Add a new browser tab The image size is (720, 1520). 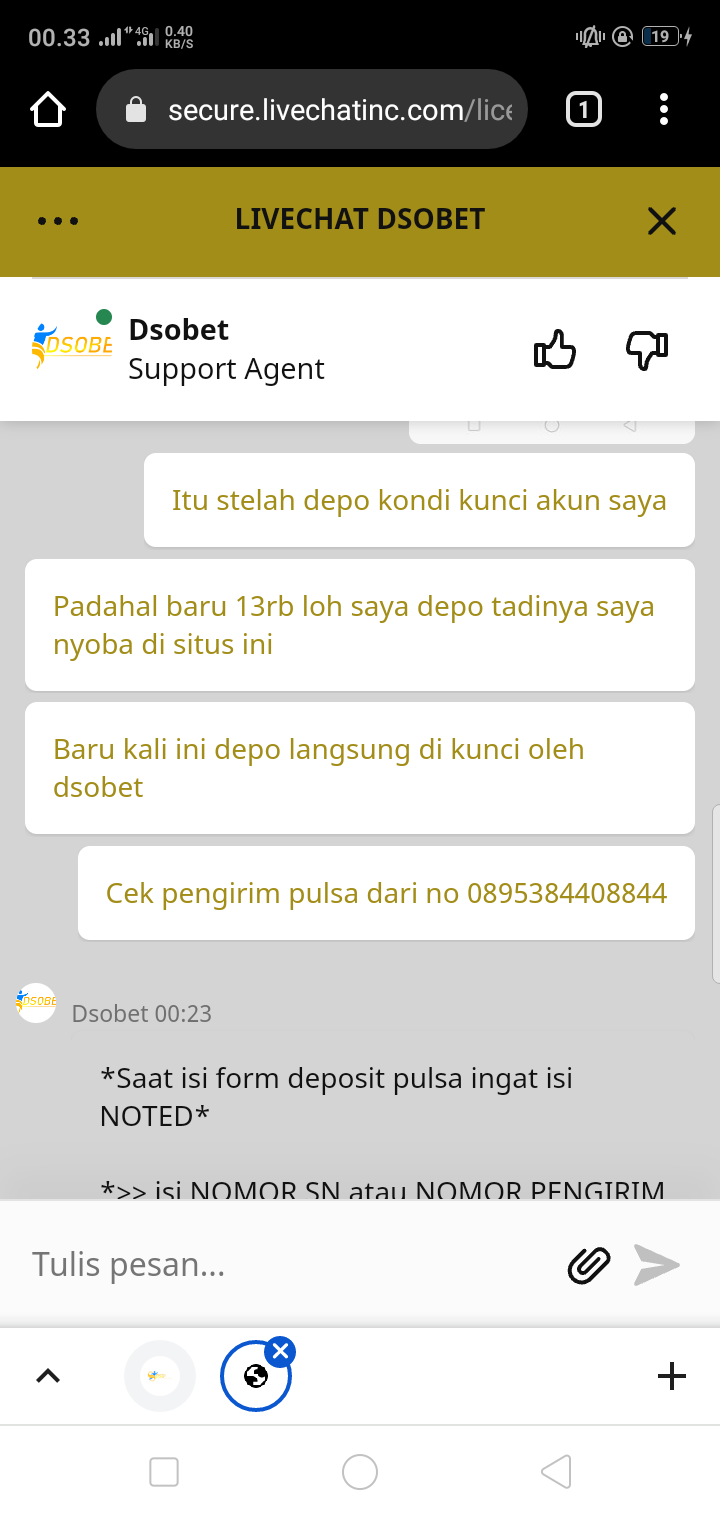click(x=672, y=1377)
